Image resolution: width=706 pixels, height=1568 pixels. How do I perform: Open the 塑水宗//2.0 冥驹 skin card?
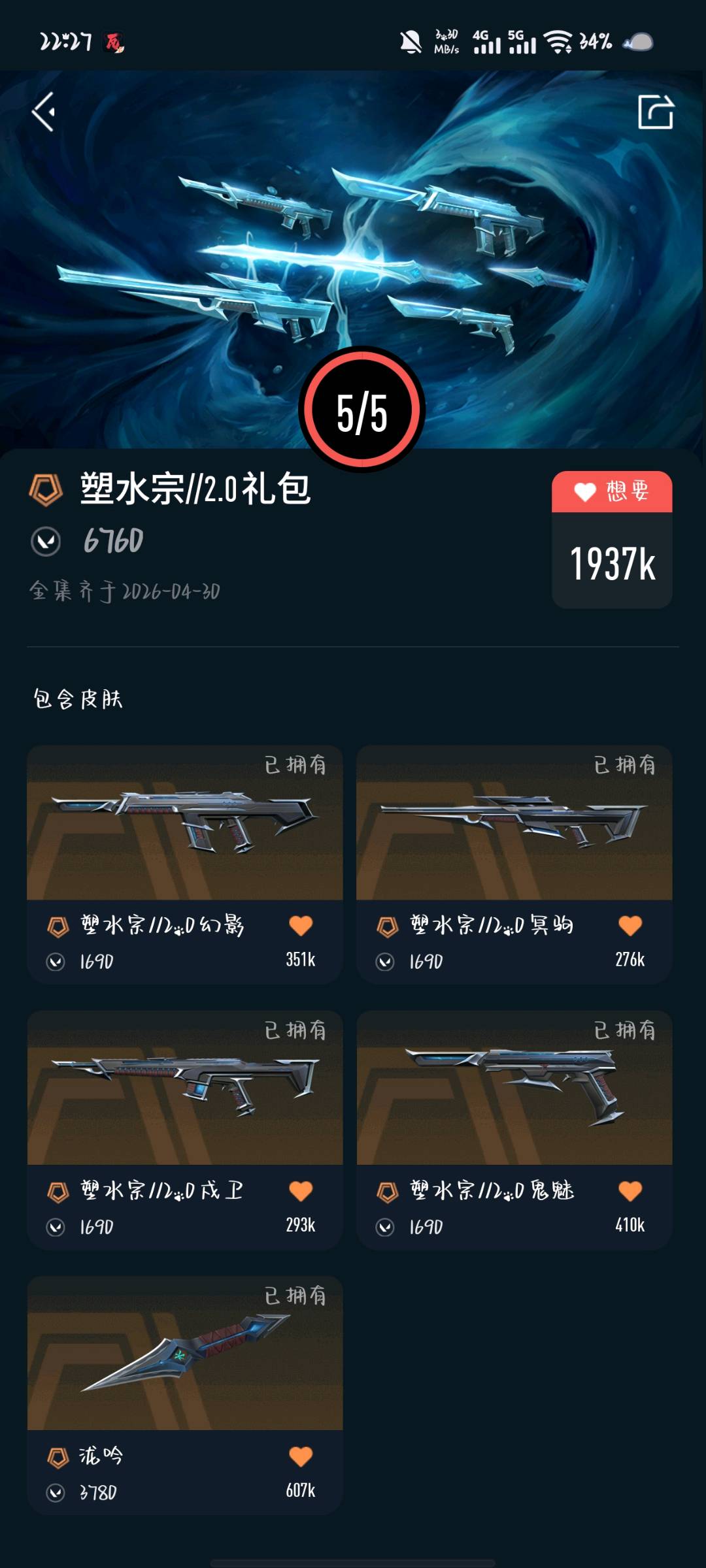point(514,864)
